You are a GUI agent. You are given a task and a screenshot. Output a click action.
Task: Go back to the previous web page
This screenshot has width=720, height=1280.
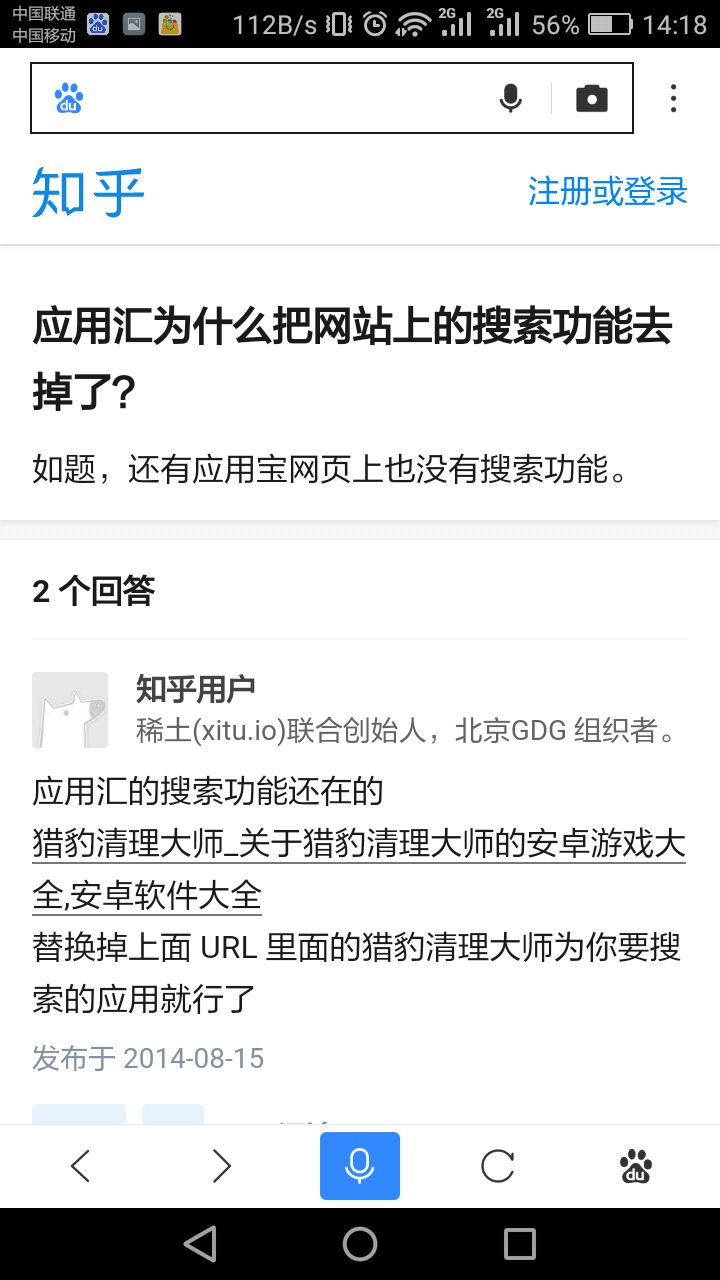tap(81, 1166)
